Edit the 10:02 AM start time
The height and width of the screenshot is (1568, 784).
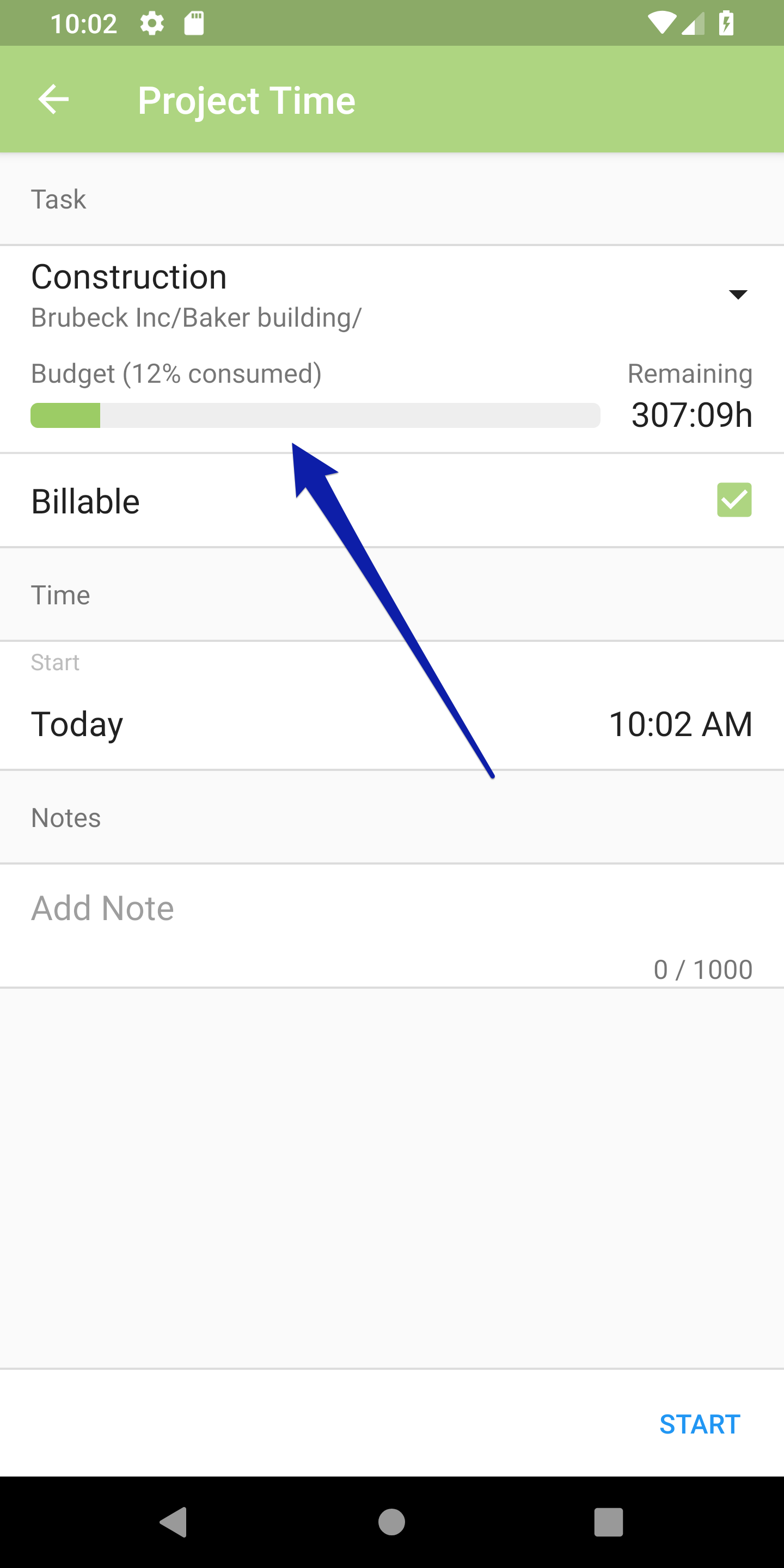[x=681, y=724]
